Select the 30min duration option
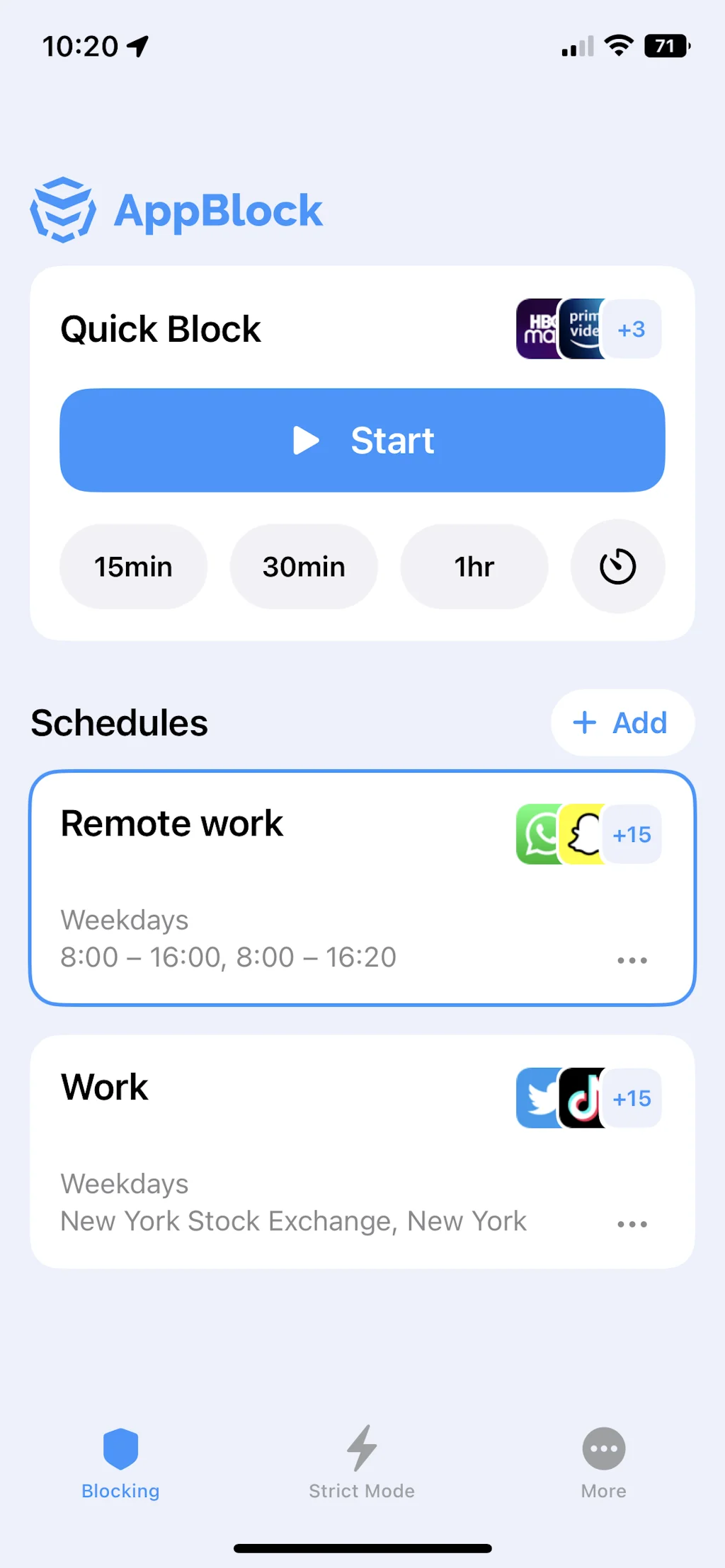 303,566
